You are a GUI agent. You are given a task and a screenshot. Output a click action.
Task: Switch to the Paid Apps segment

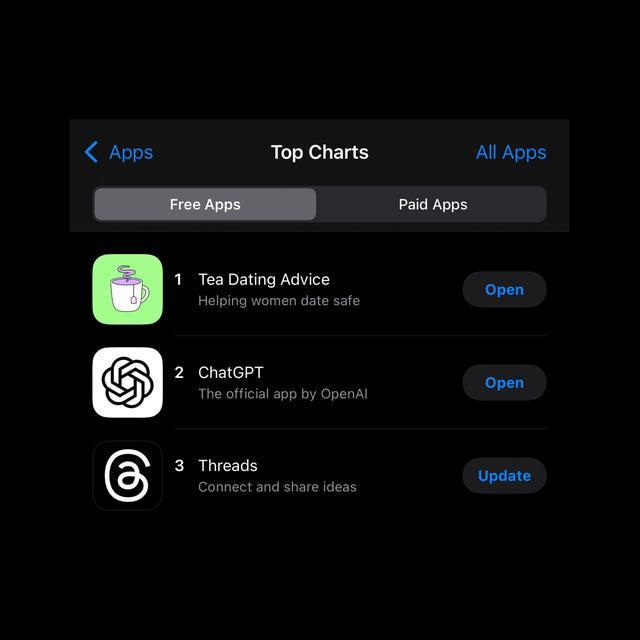click(432, 204)
